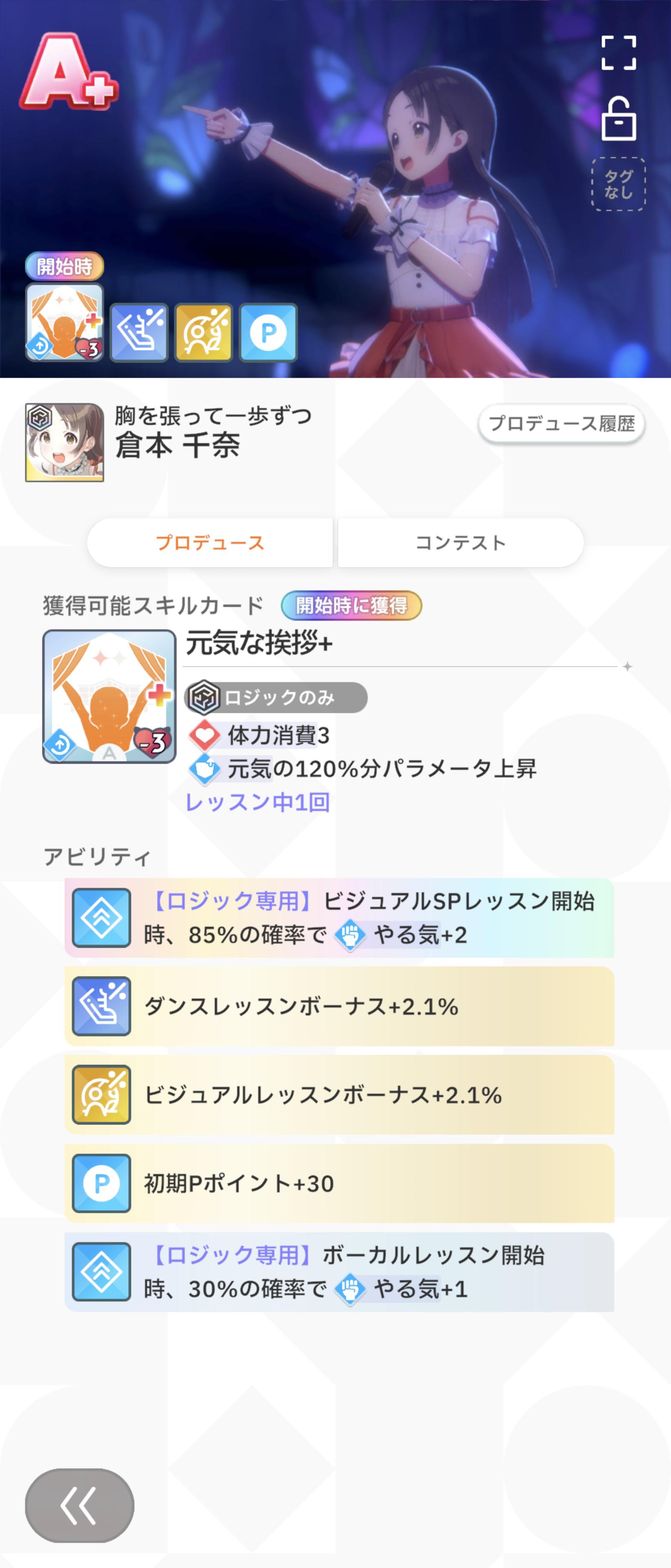Tap the visual lesson bonus icon on banner

(x=204, y=332)
